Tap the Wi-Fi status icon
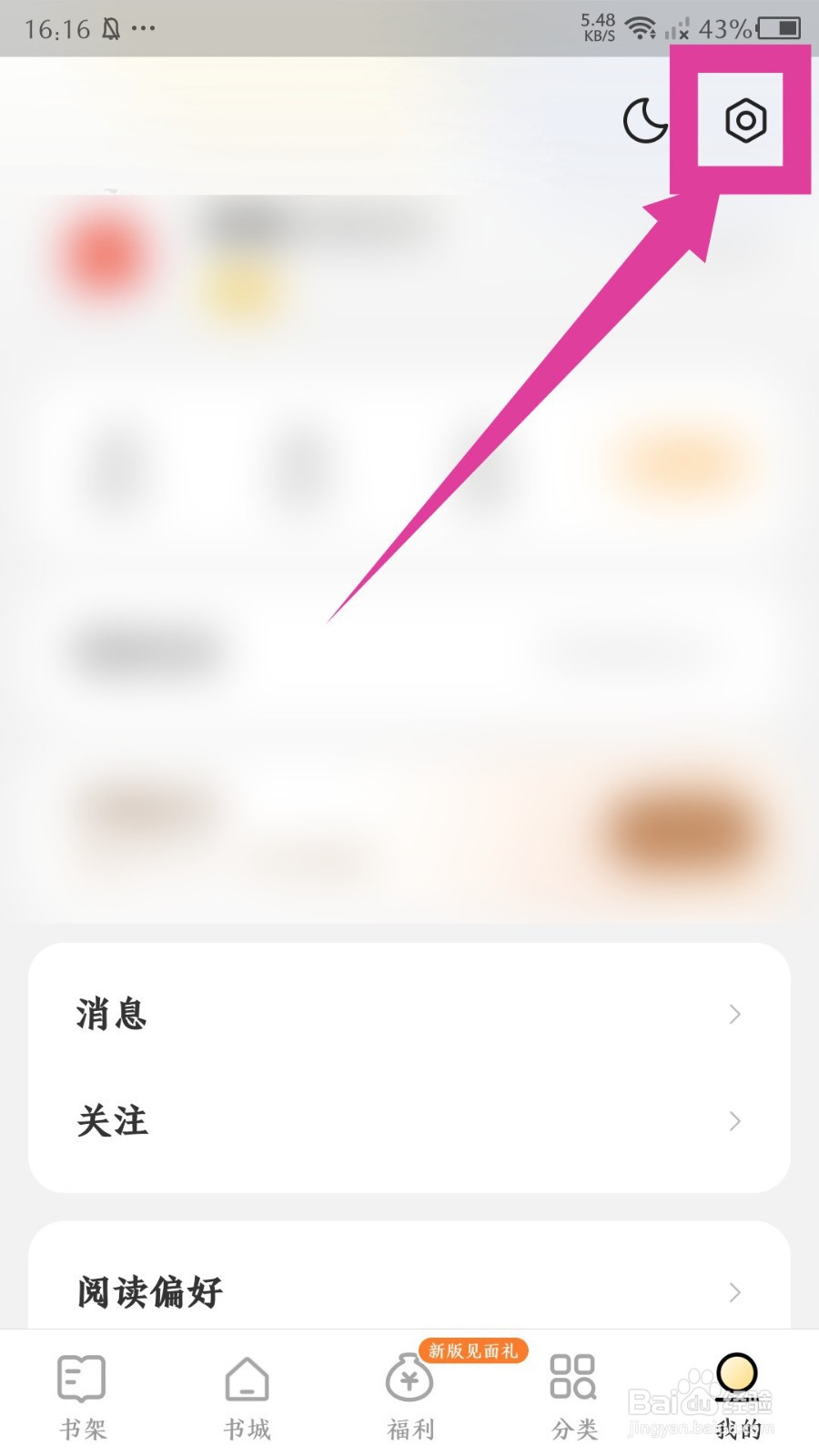Screen dimensions: 819x1456 click(642, 27)
